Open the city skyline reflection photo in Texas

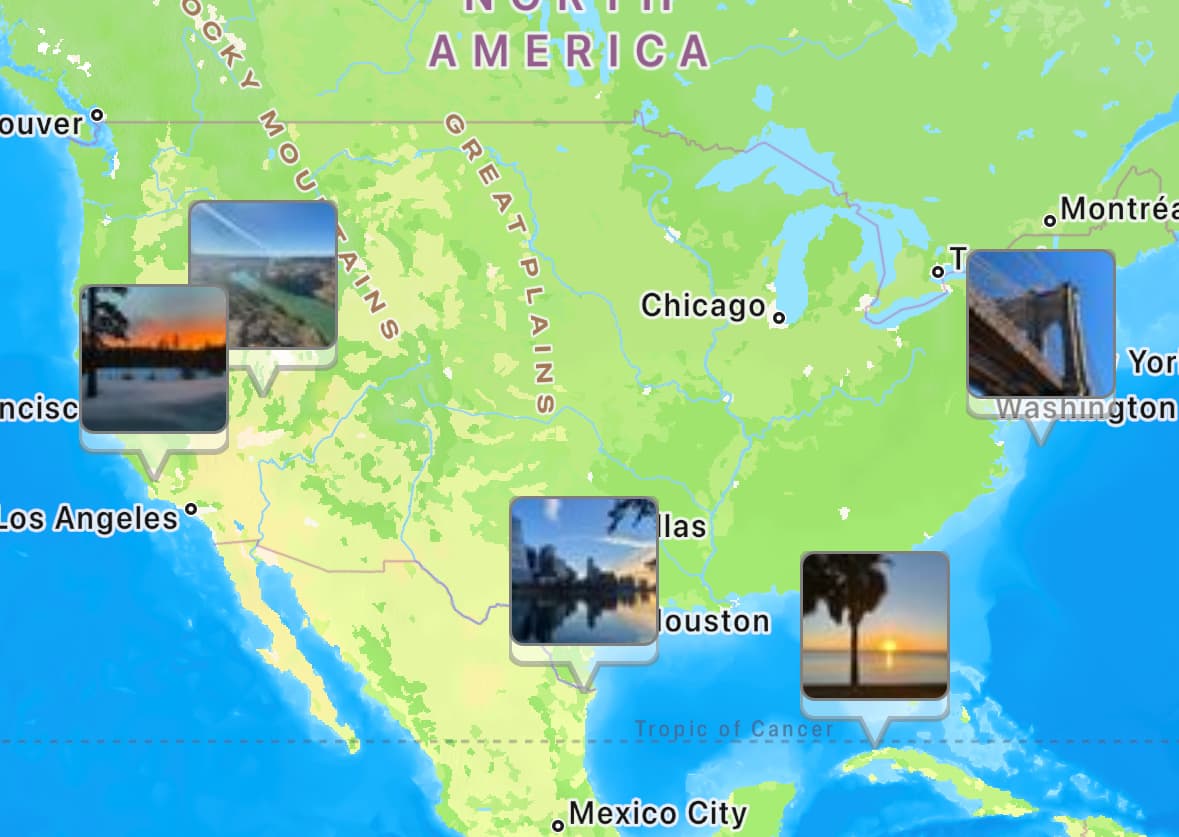coord(583,570)
